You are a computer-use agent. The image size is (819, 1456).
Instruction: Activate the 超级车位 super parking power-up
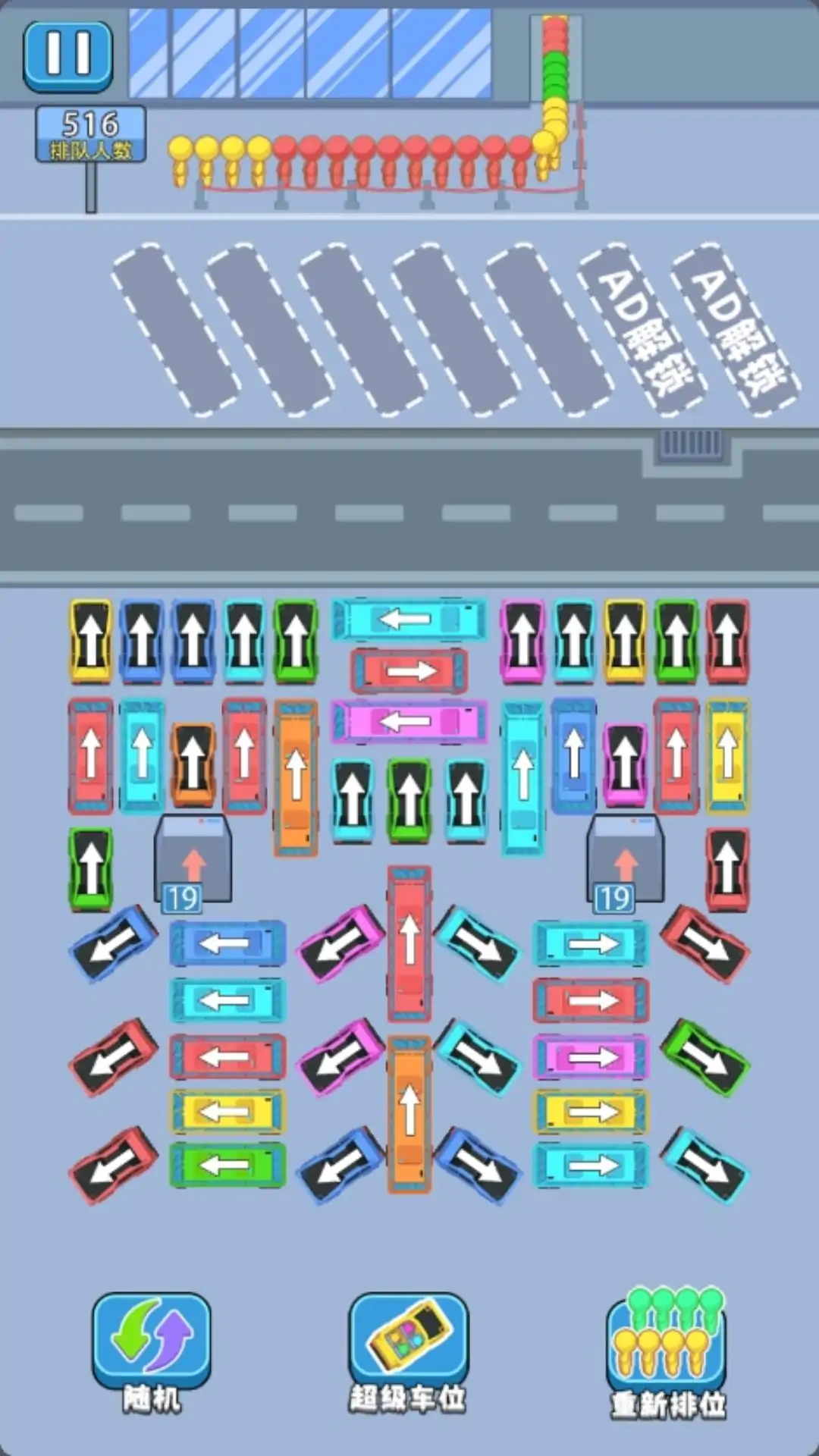click(409, 1341)
